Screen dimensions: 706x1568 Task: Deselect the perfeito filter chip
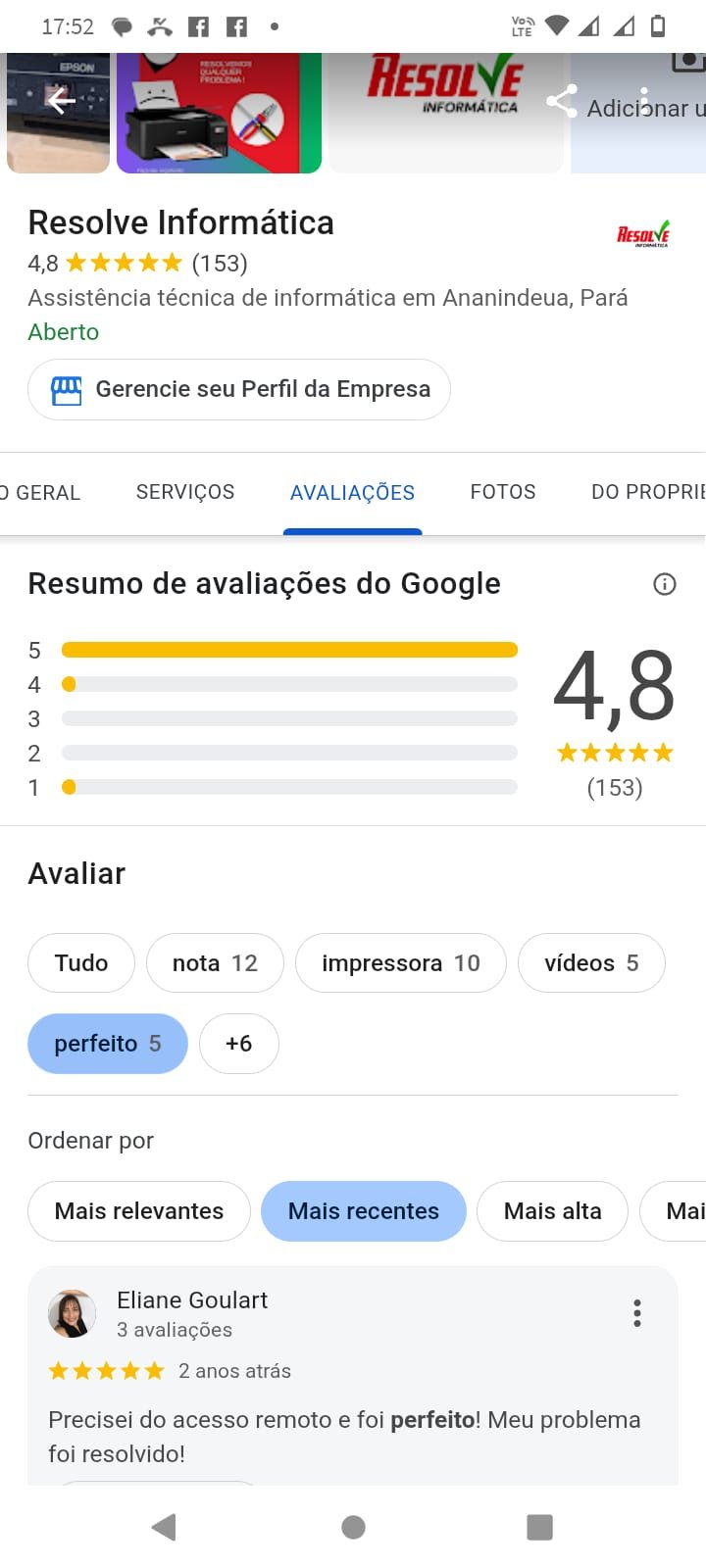pyautogui.click(x=107, y=1044)
